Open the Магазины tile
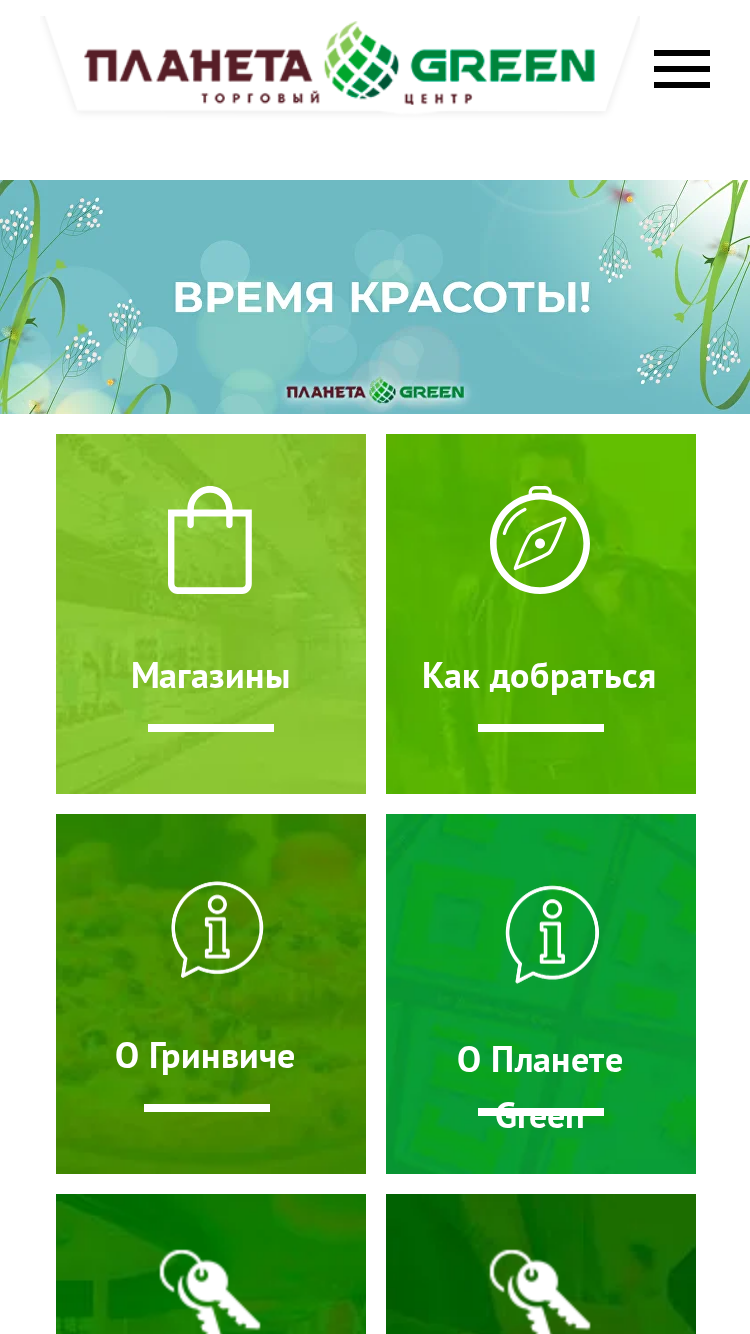The width and height of the screenshot is (750, 1334). pos(211,614)
